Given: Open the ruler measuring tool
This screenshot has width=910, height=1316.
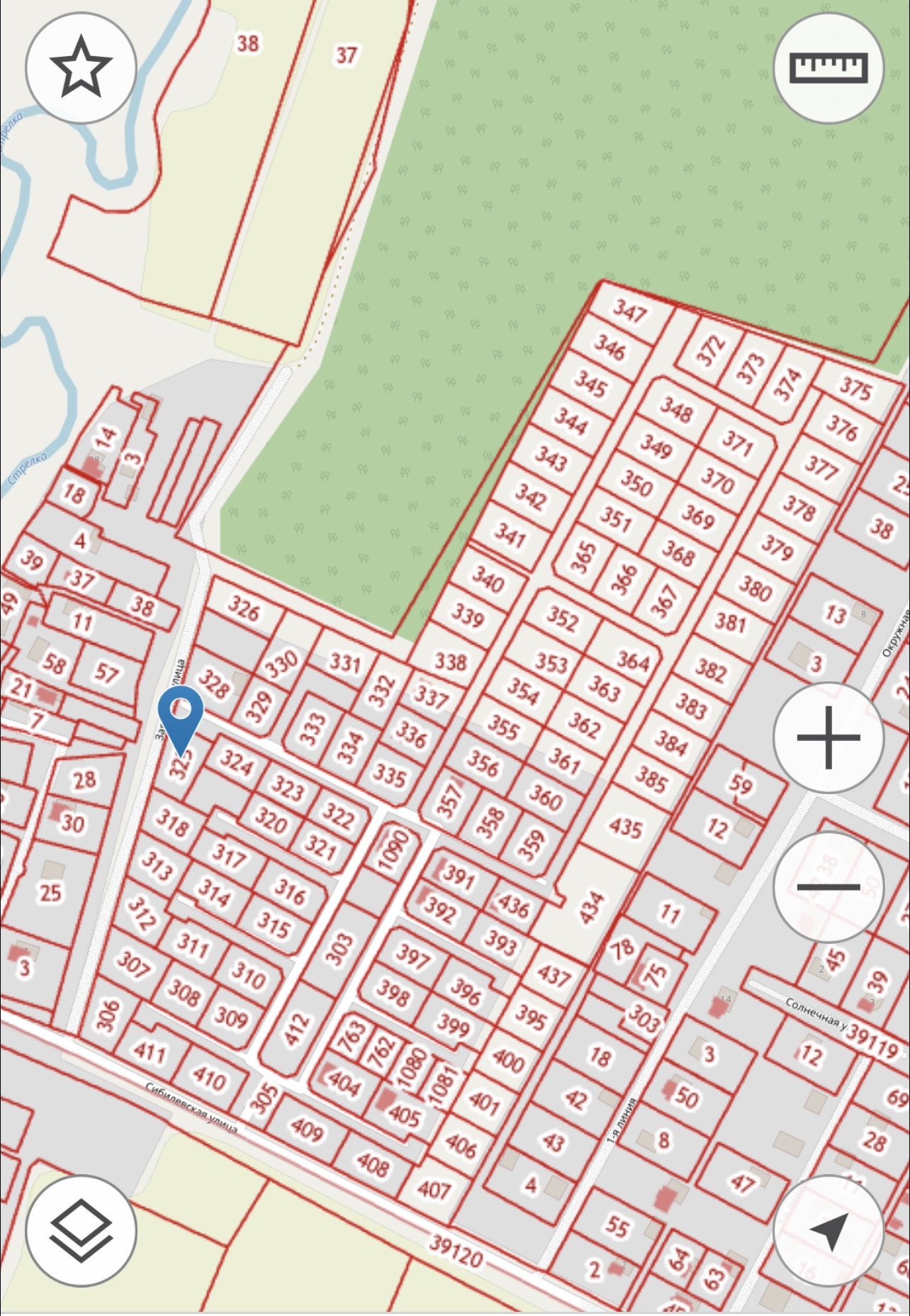Looking at the screenshot, I should pos(828,68).
